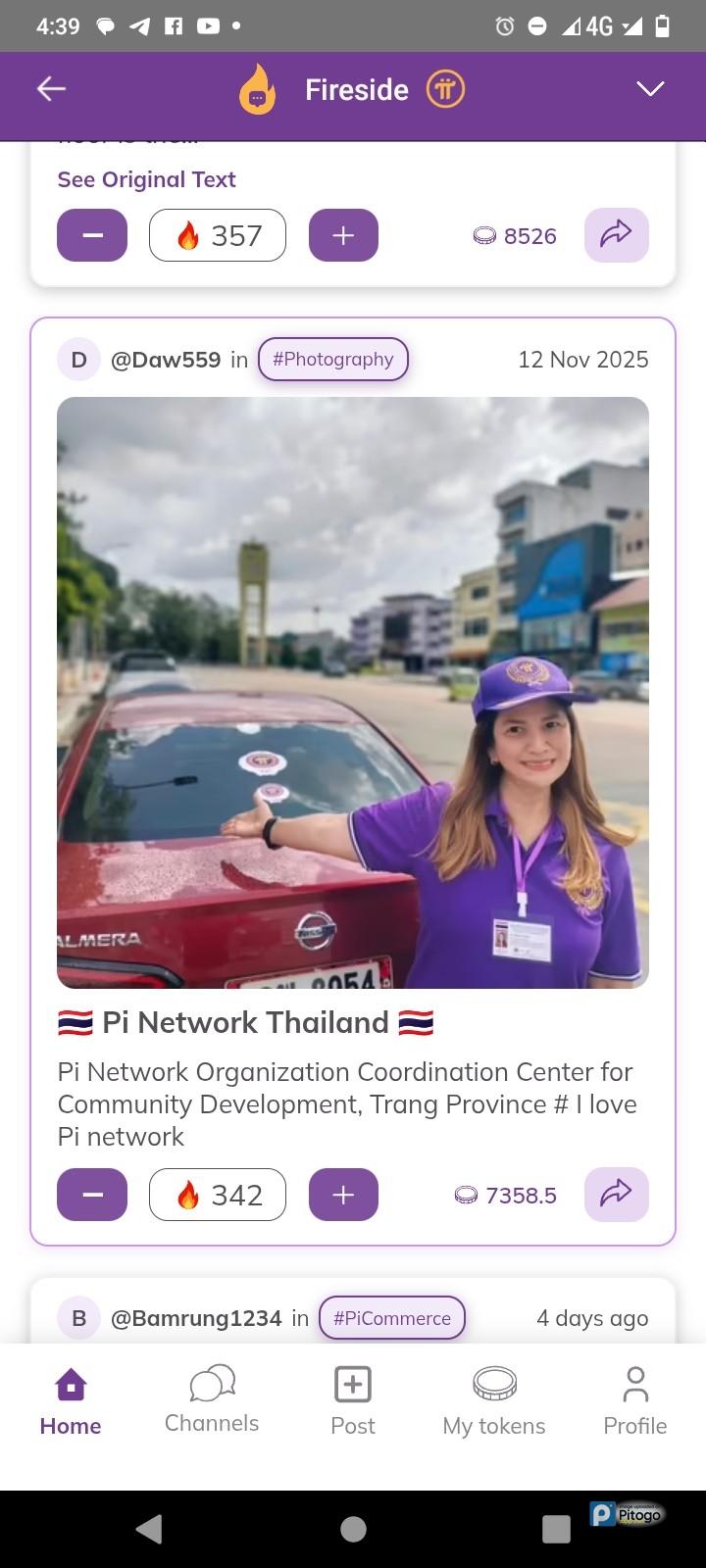Expand the Fireside header dropdown chevron
706x1568 pixels.
(x=650, y=89)
